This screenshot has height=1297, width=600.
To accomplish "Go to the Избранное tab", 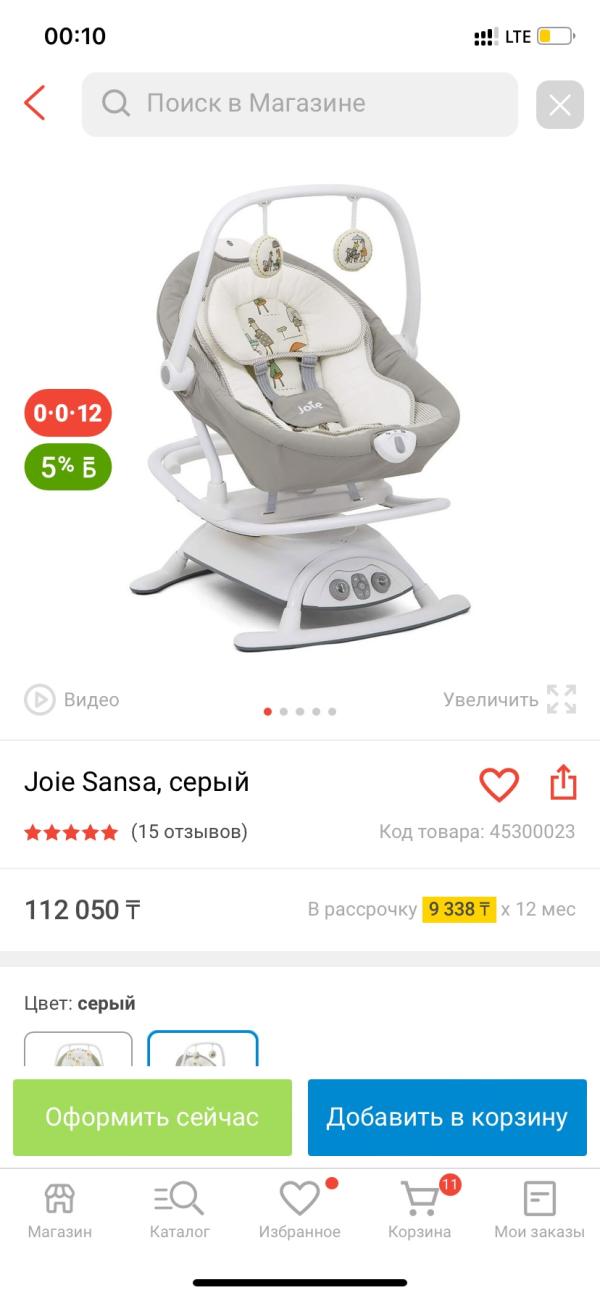I will [x=300, y=1210].
